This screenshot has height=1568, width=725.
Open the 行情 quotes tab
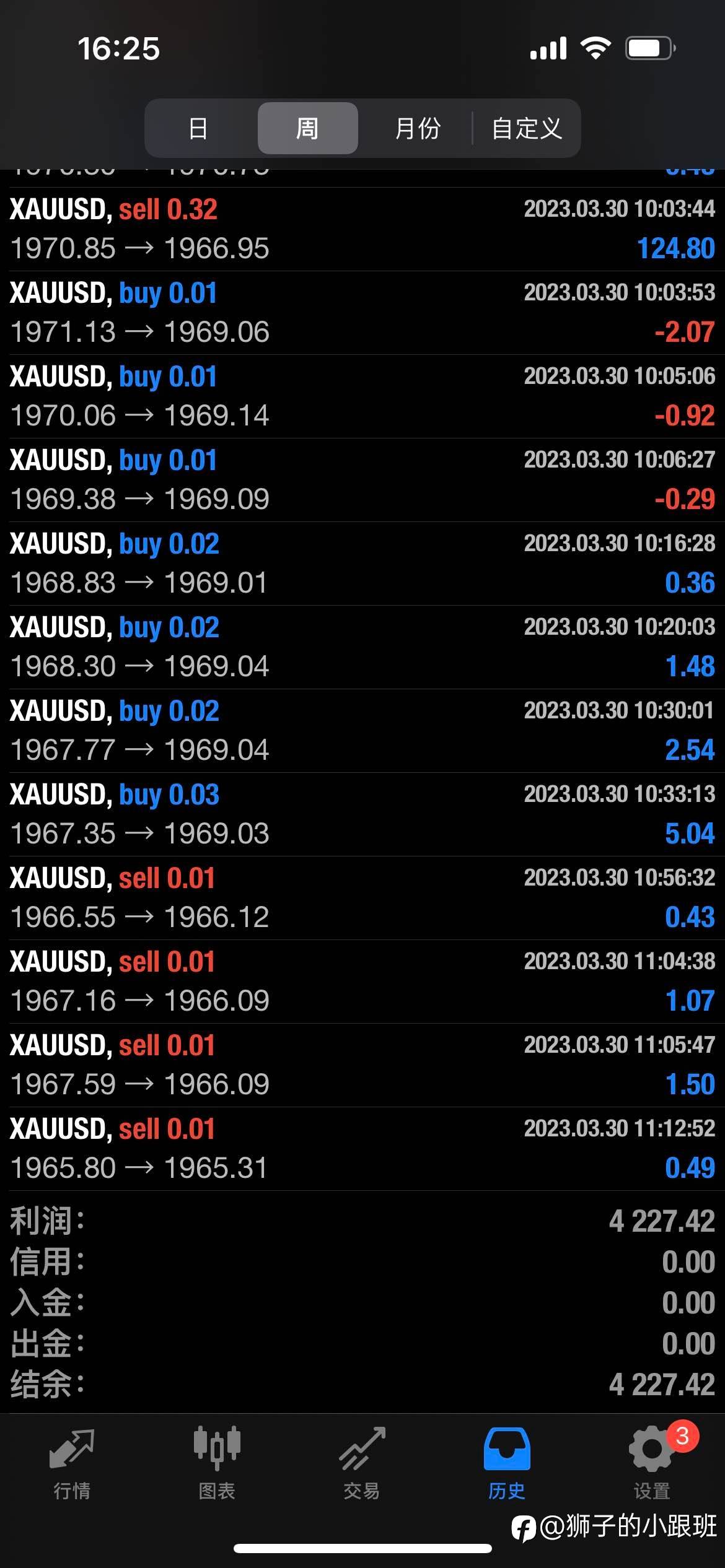tap(72, 1464)
